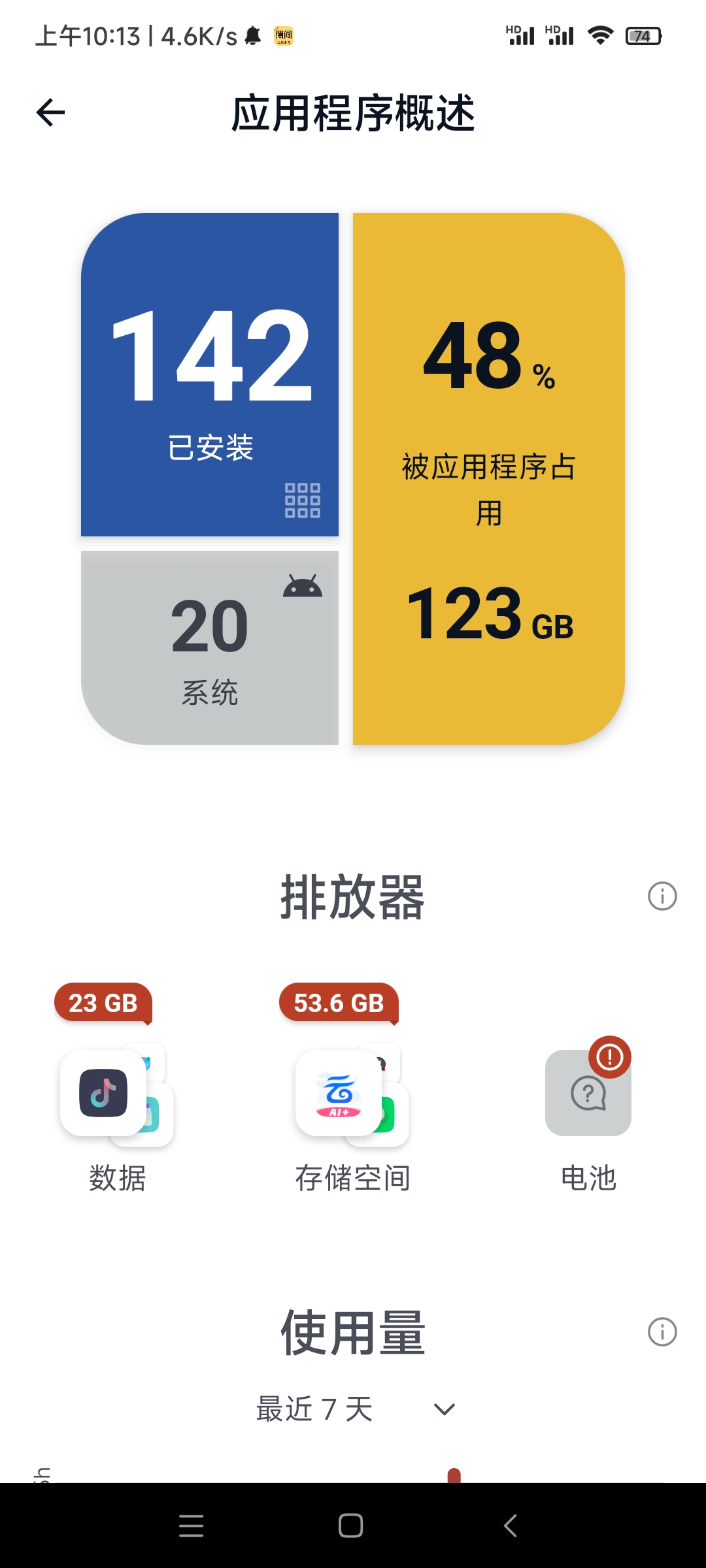This screenshot has width=706, height=1568.
Task: Go back from 应用程序概述 page
Action: point(50,112)
